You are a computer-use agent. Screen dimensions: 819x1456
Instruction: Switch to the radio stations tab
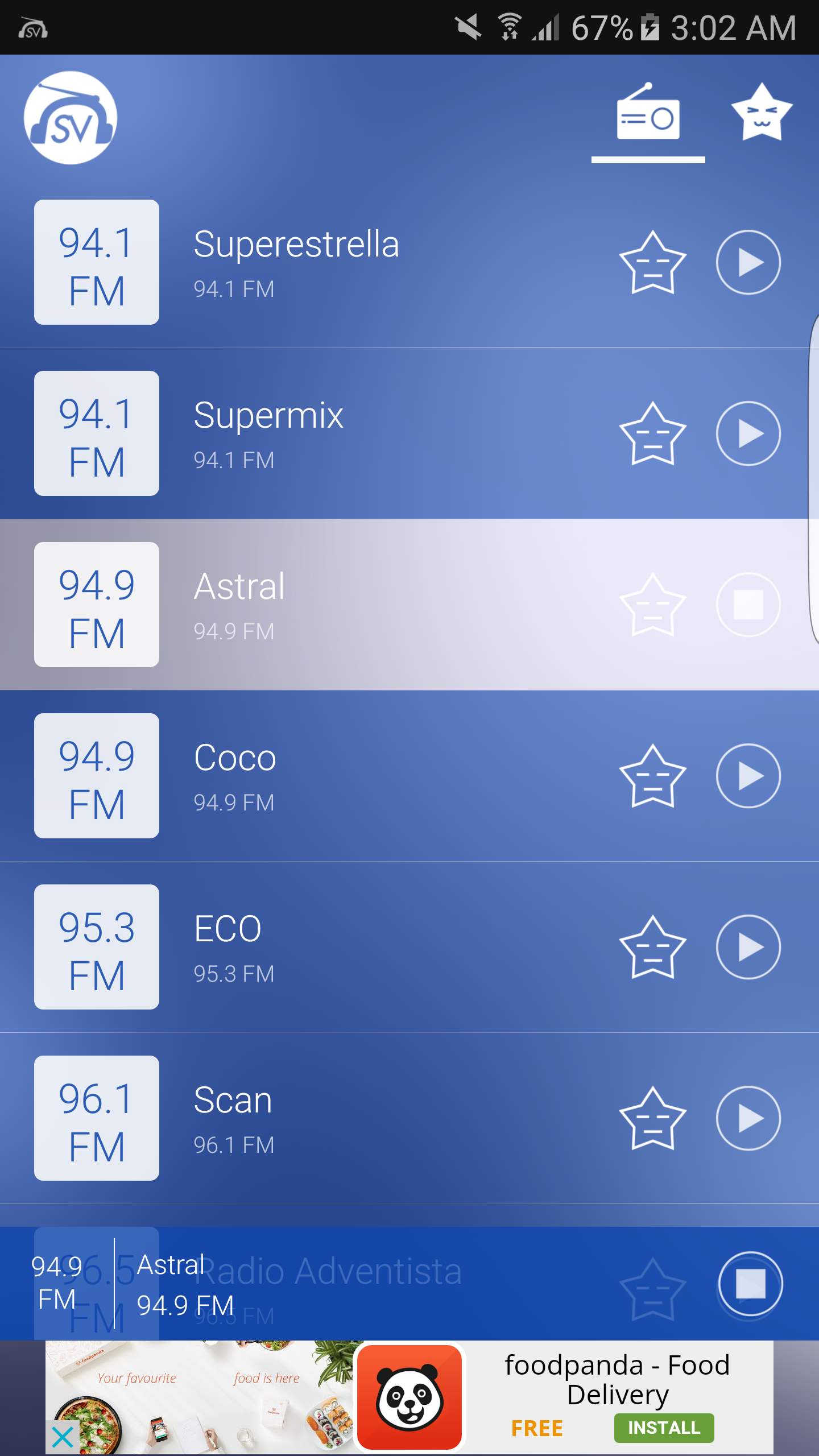[x=648, y=114]
